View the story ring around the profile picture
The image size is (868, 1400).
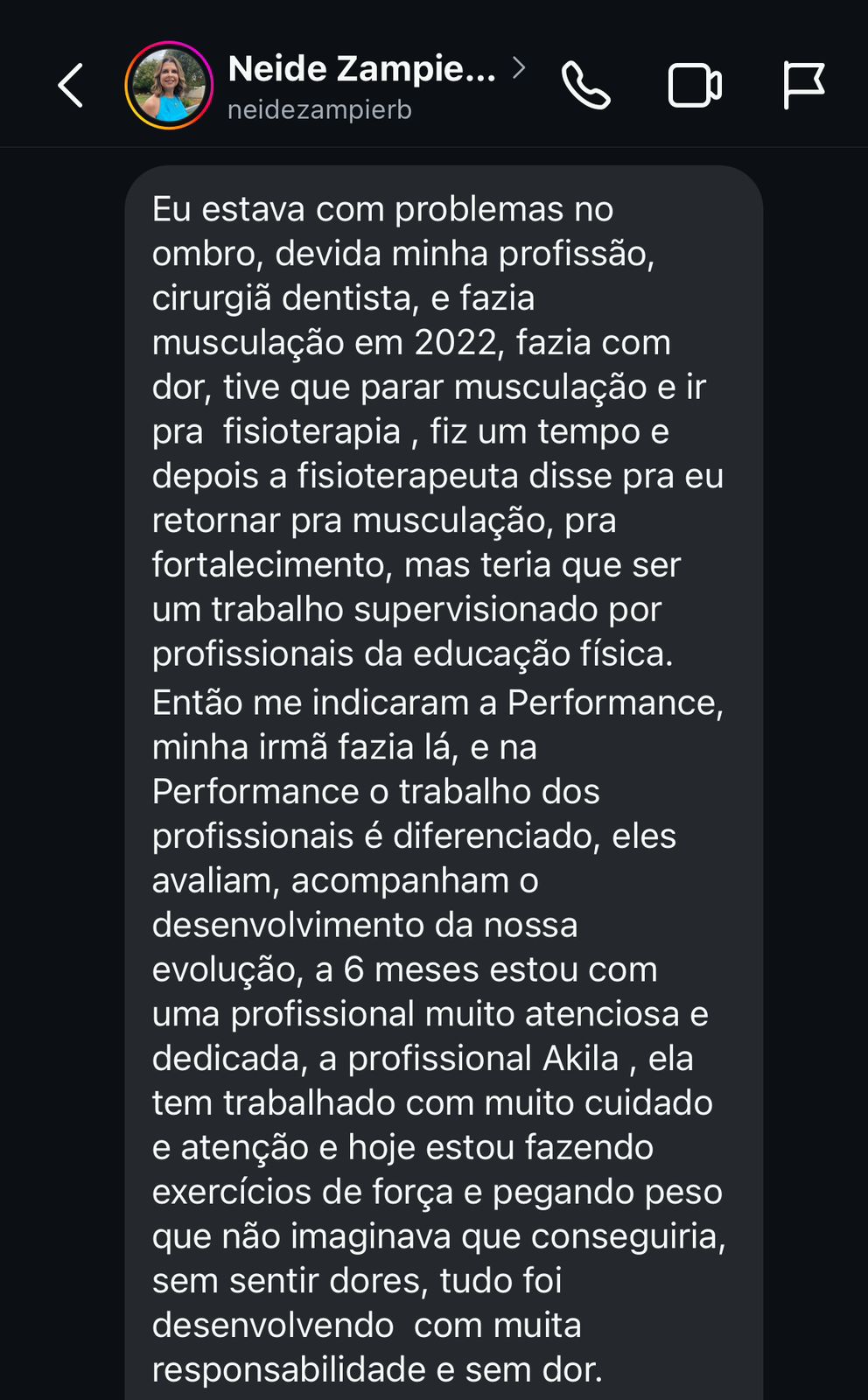click(x=171, y=87)
